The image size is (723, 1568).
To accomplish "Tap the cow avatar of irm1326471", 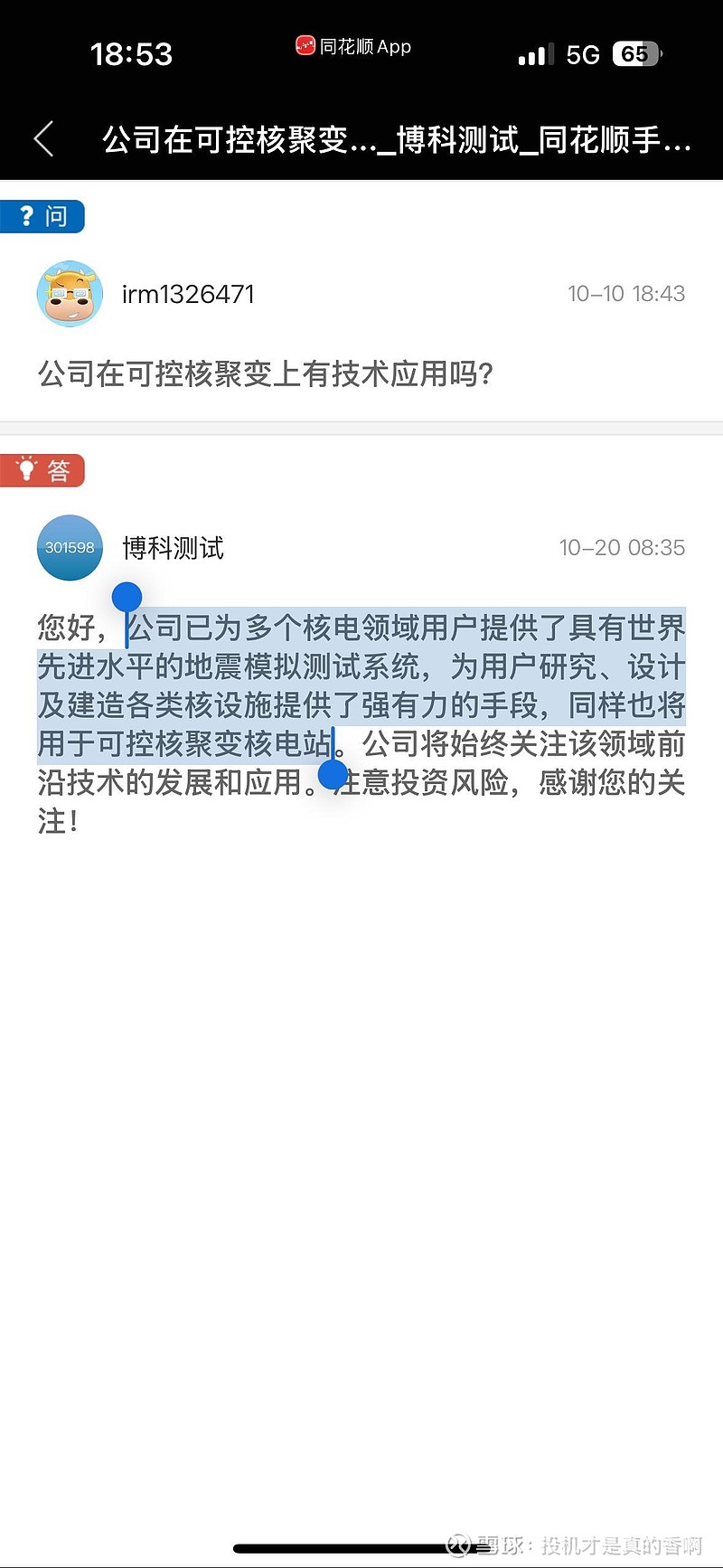I will [x=70, y=294].
